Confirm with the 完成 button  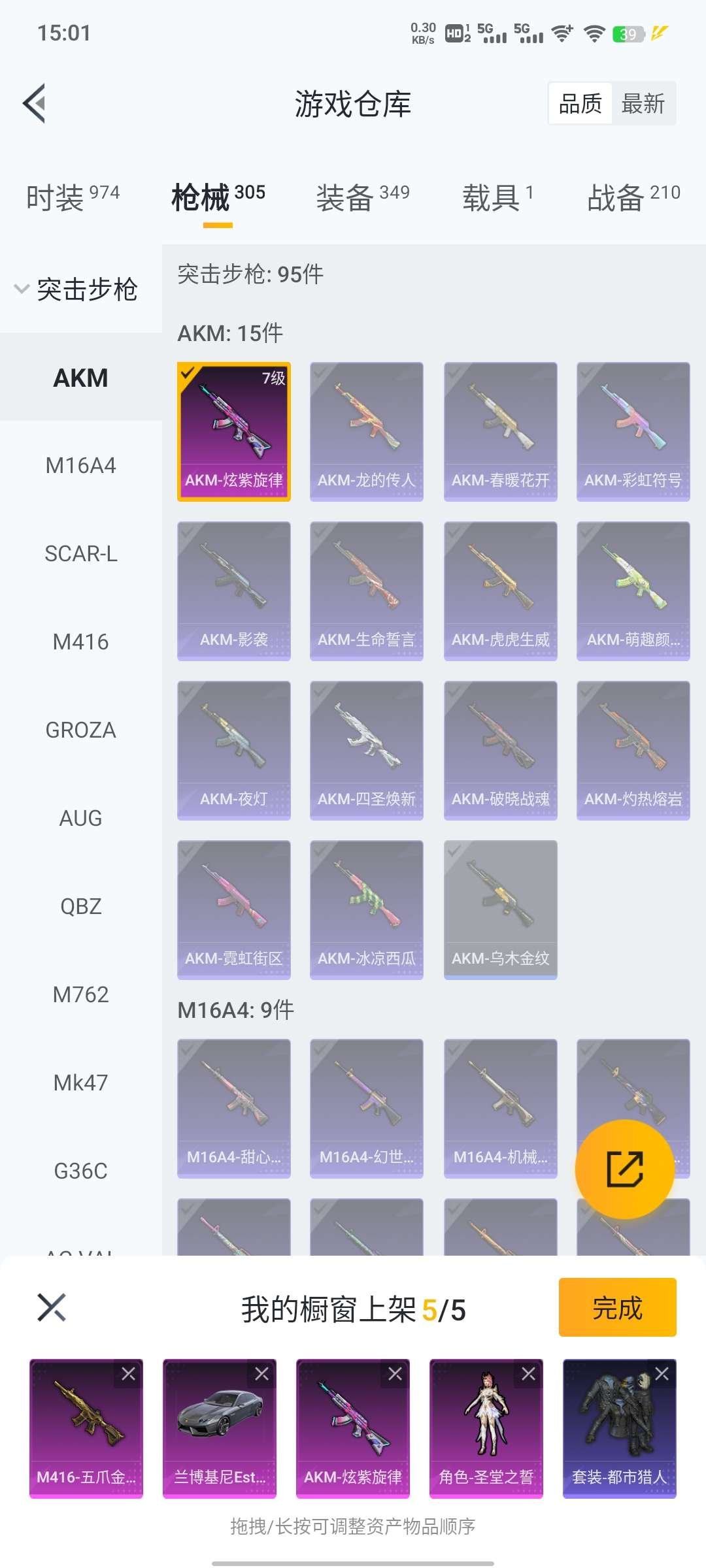(617, 1307)
